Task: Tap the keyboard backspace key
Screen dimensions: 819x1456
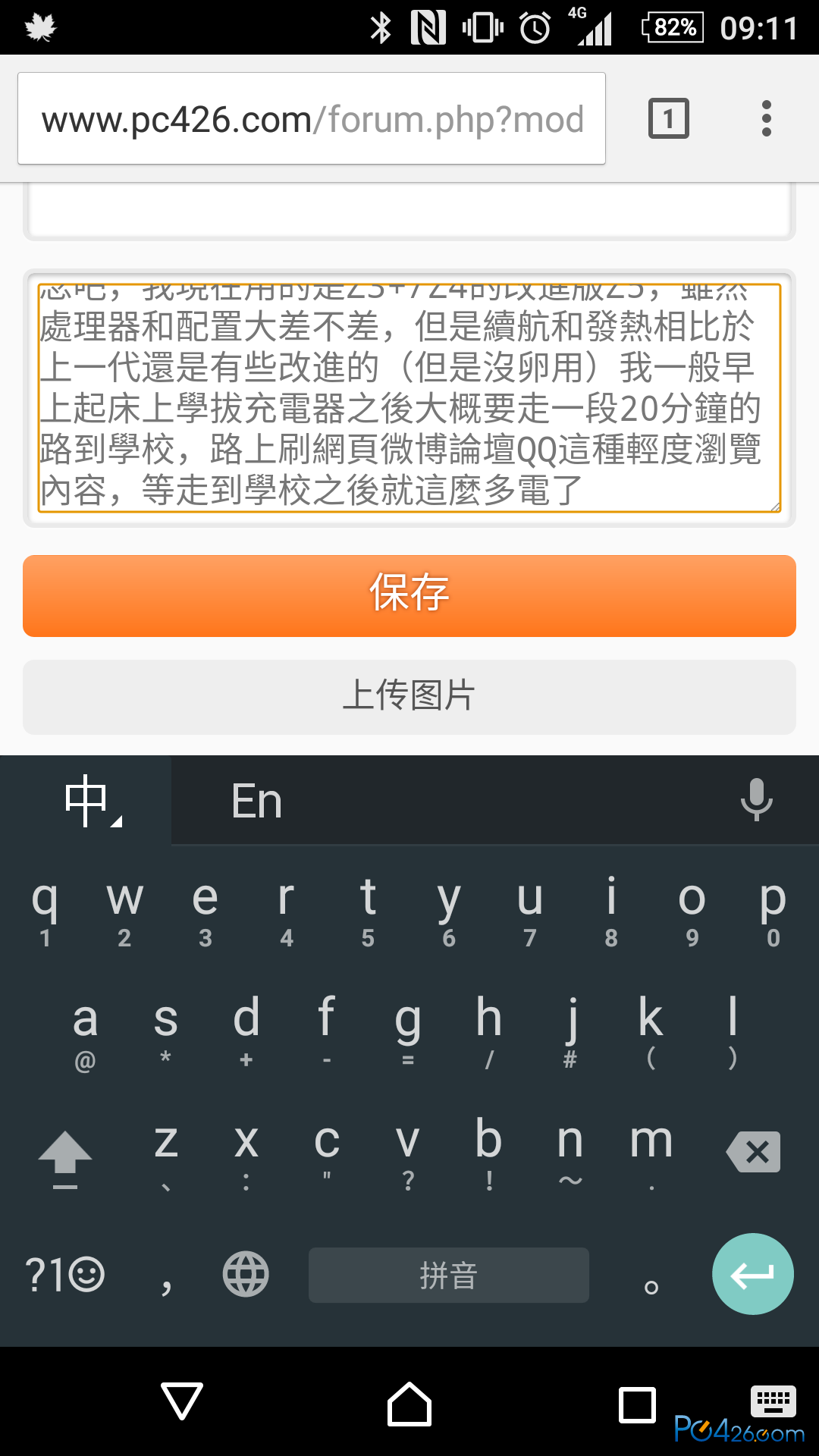Action: 753,1153
